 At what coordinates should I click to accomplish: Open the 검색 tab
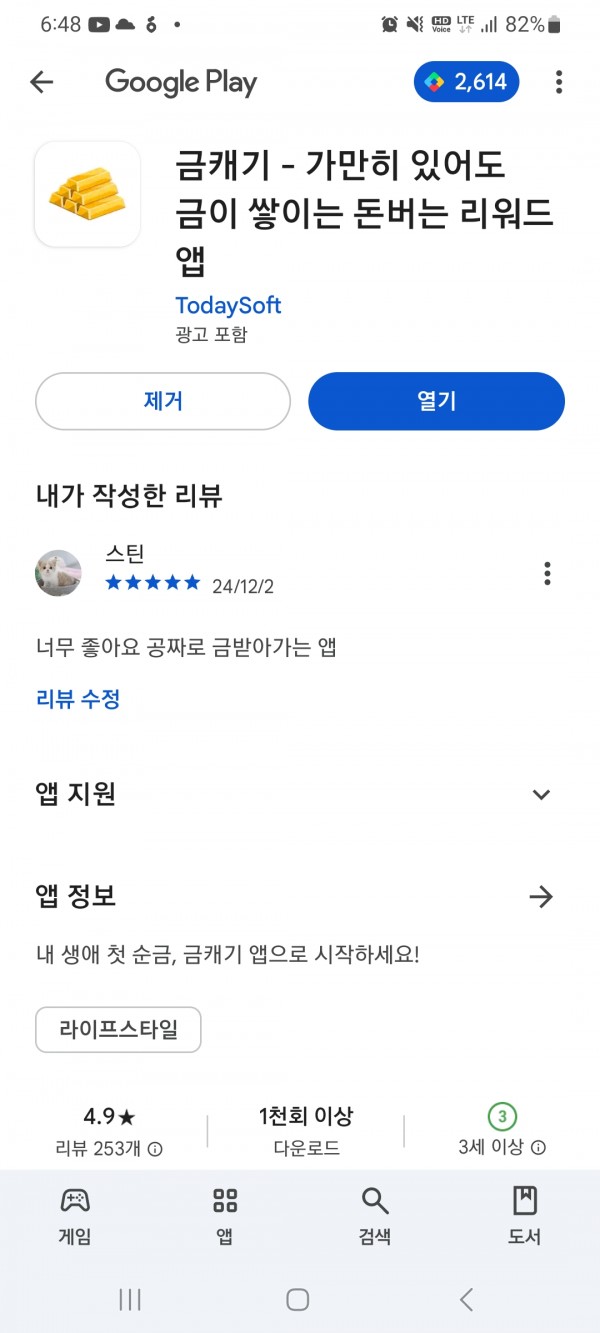374,1215
